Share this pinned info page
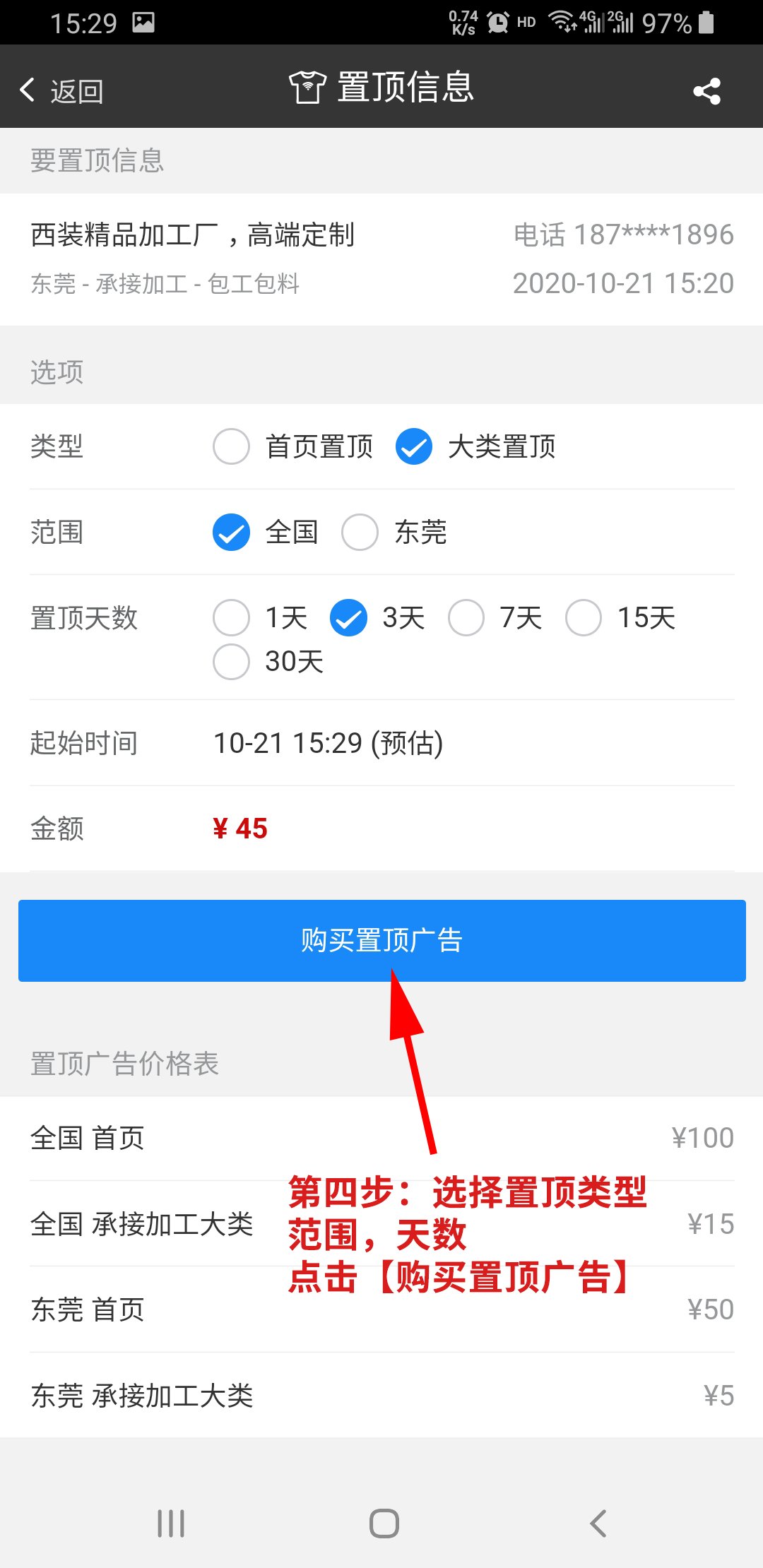This screenshot has width=763, height=1568. pos(706,90)
